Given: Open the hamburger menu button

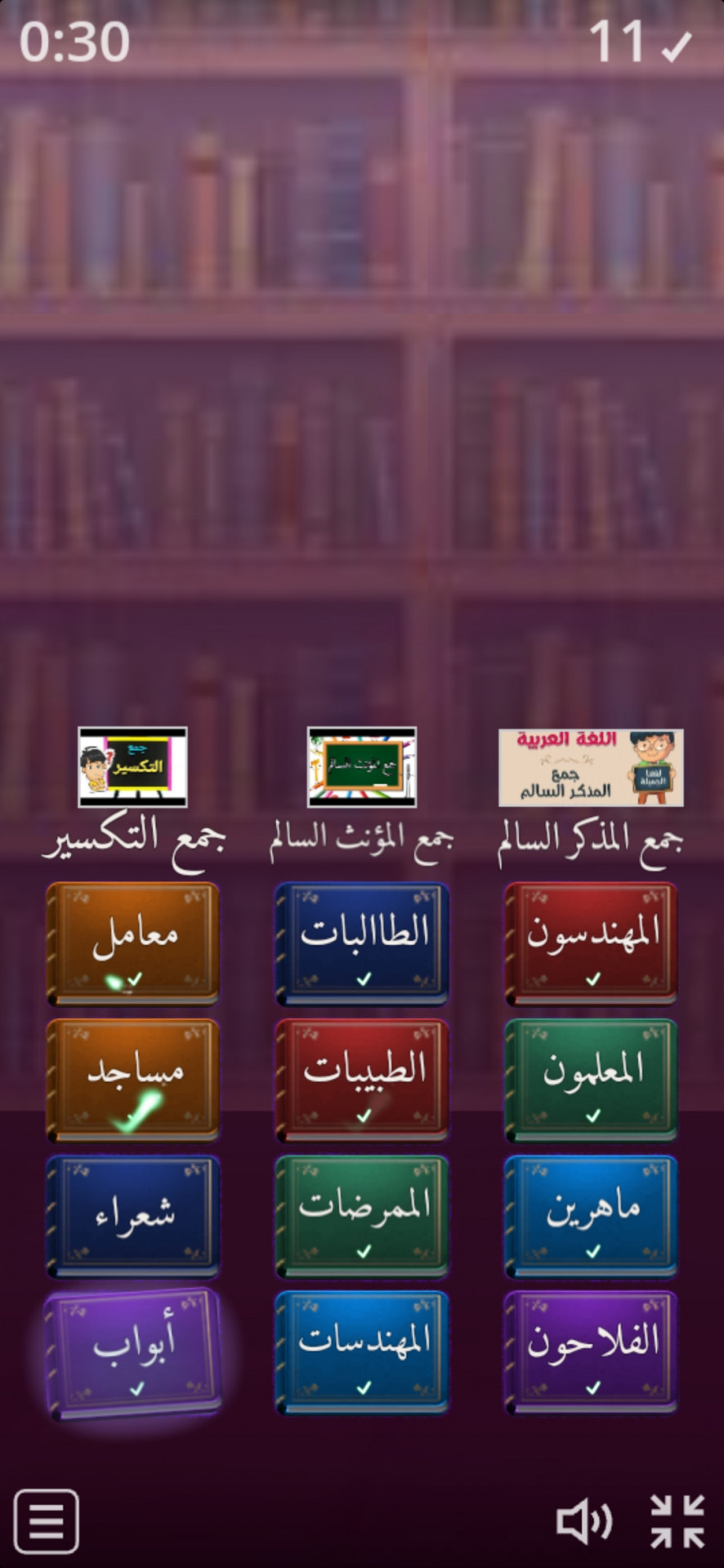Looking at the screenshot, I should point(47,1521).
